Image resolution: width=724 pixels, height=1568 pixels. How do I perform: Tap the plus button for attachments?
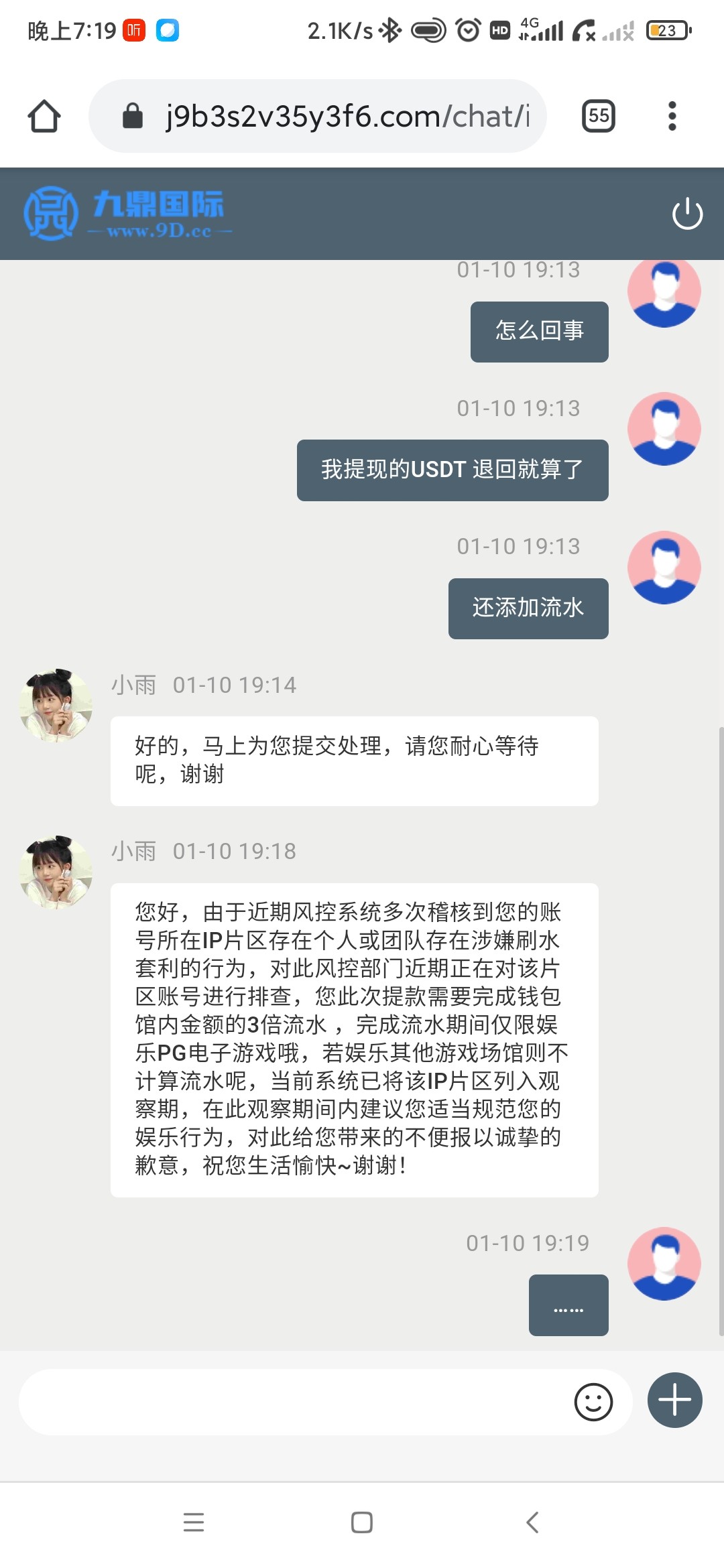tap(674, 1400)
